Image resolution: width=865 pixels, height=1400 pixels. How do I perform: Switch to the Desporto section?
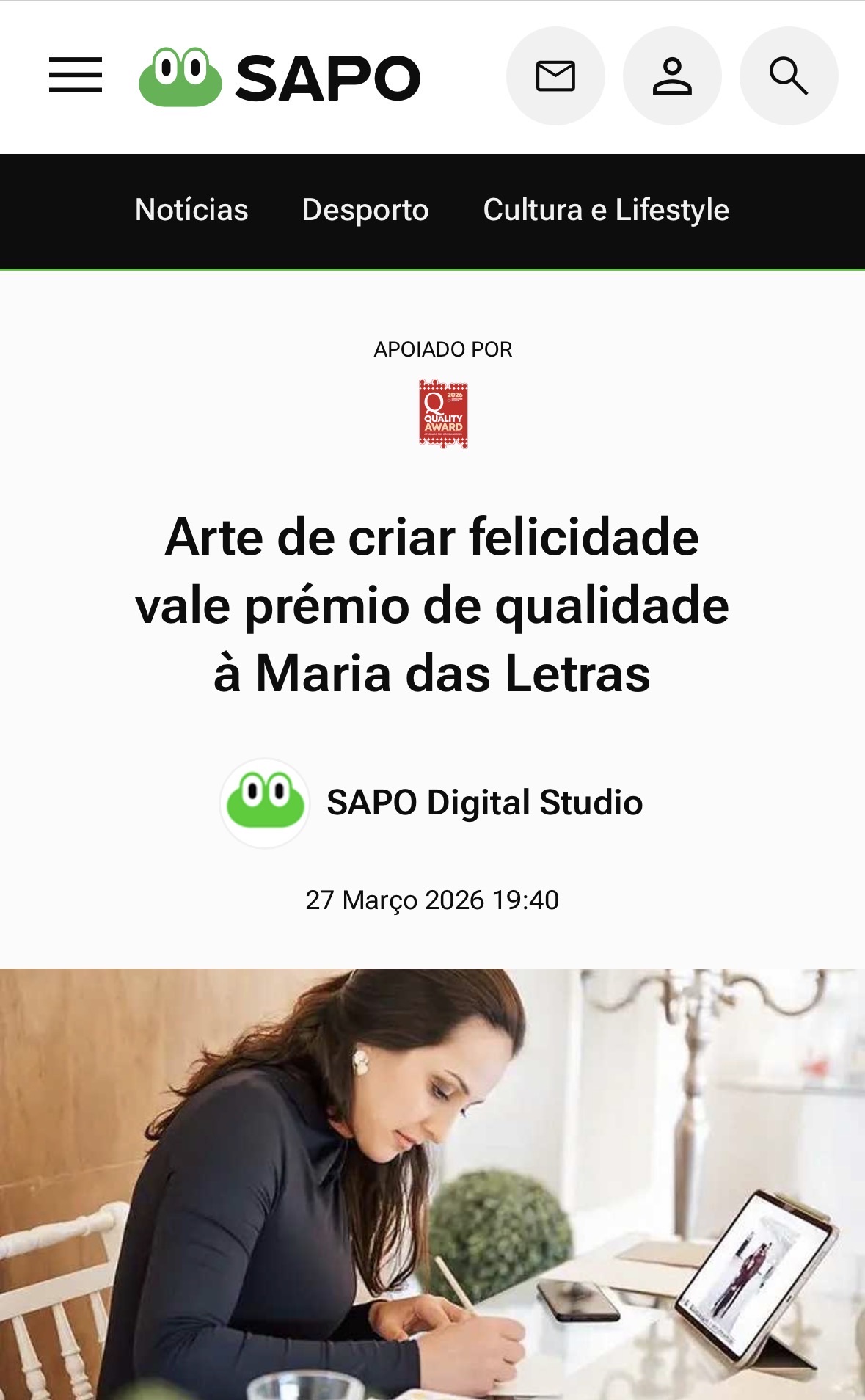(x=365, y=211)
